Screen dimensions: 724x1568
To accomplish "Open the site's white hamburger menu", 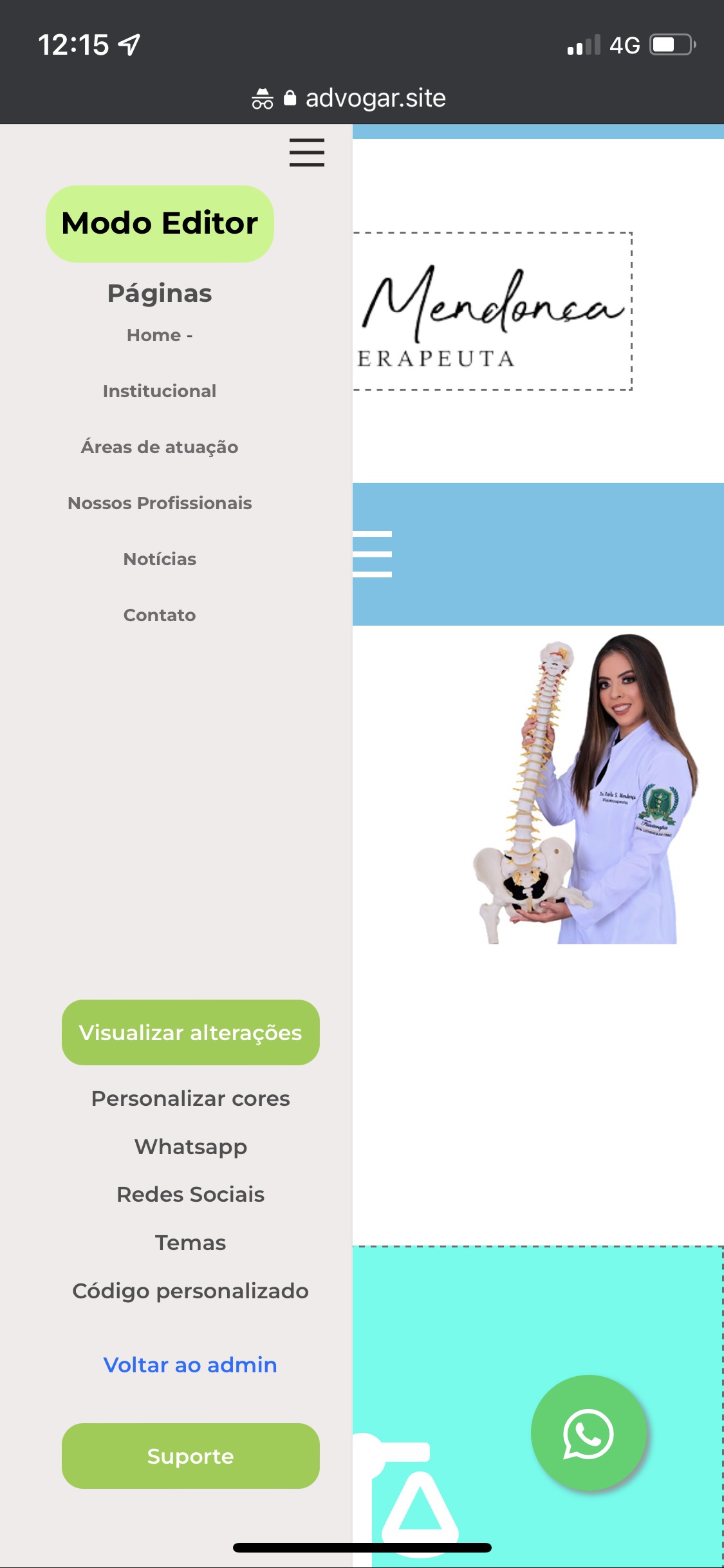I will 372,554.
